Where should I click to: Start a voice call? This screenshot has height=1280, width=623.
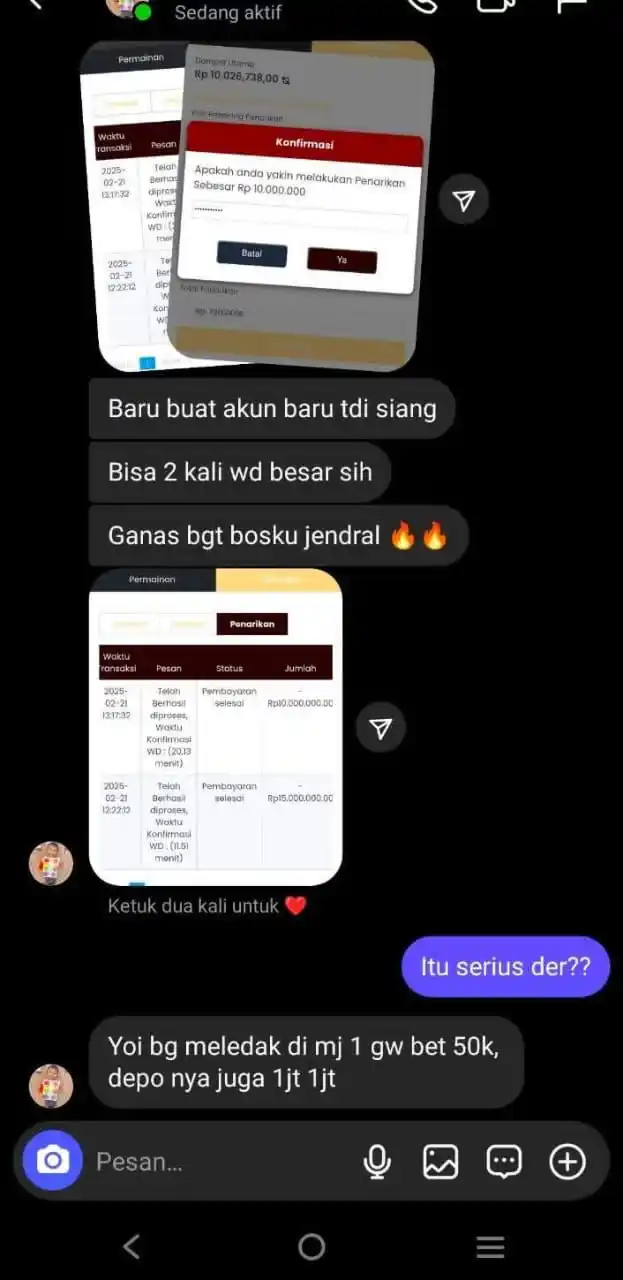tap(425, 5)
